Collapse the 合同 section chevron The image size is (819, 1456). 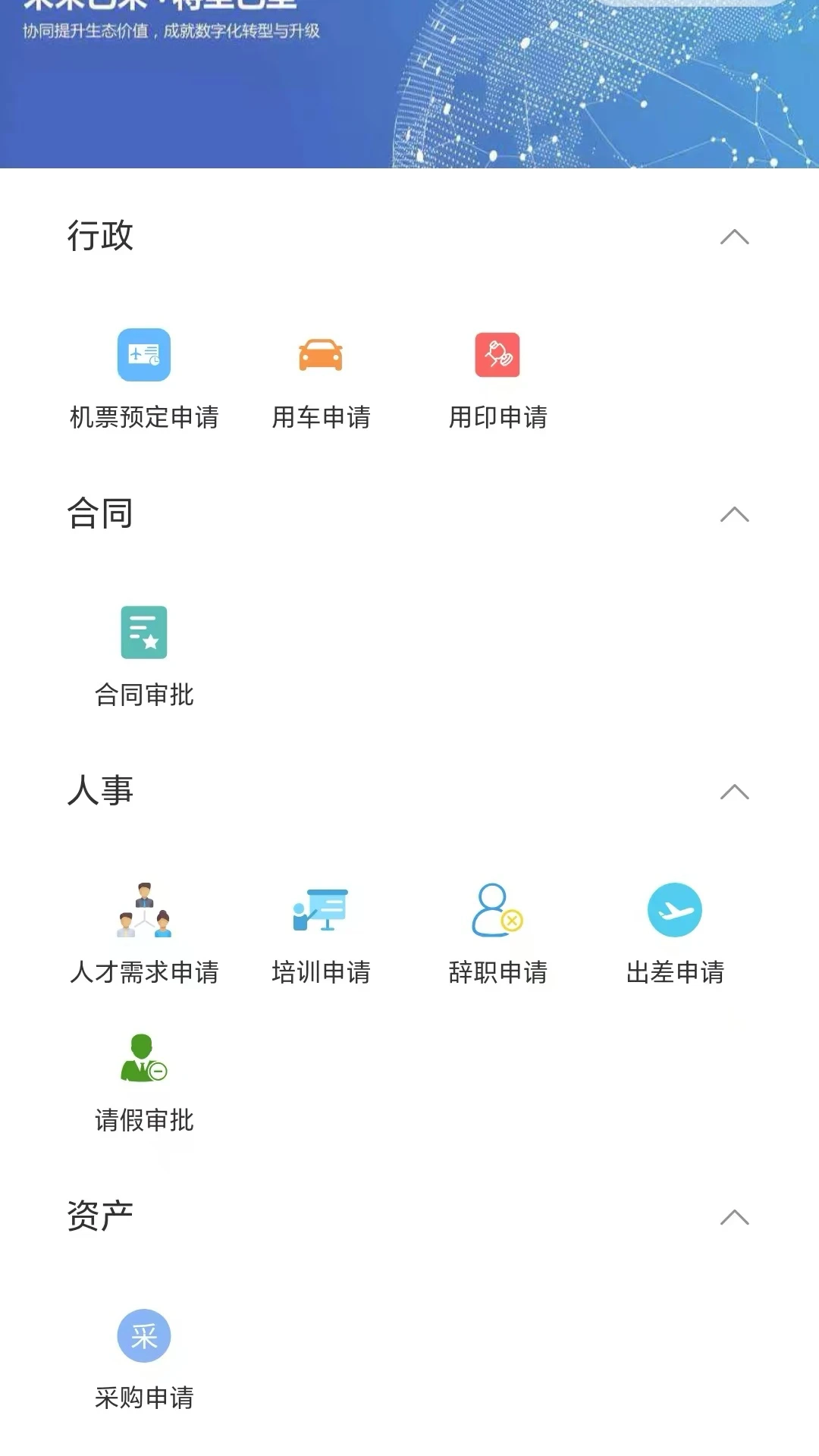click(733, 513)
